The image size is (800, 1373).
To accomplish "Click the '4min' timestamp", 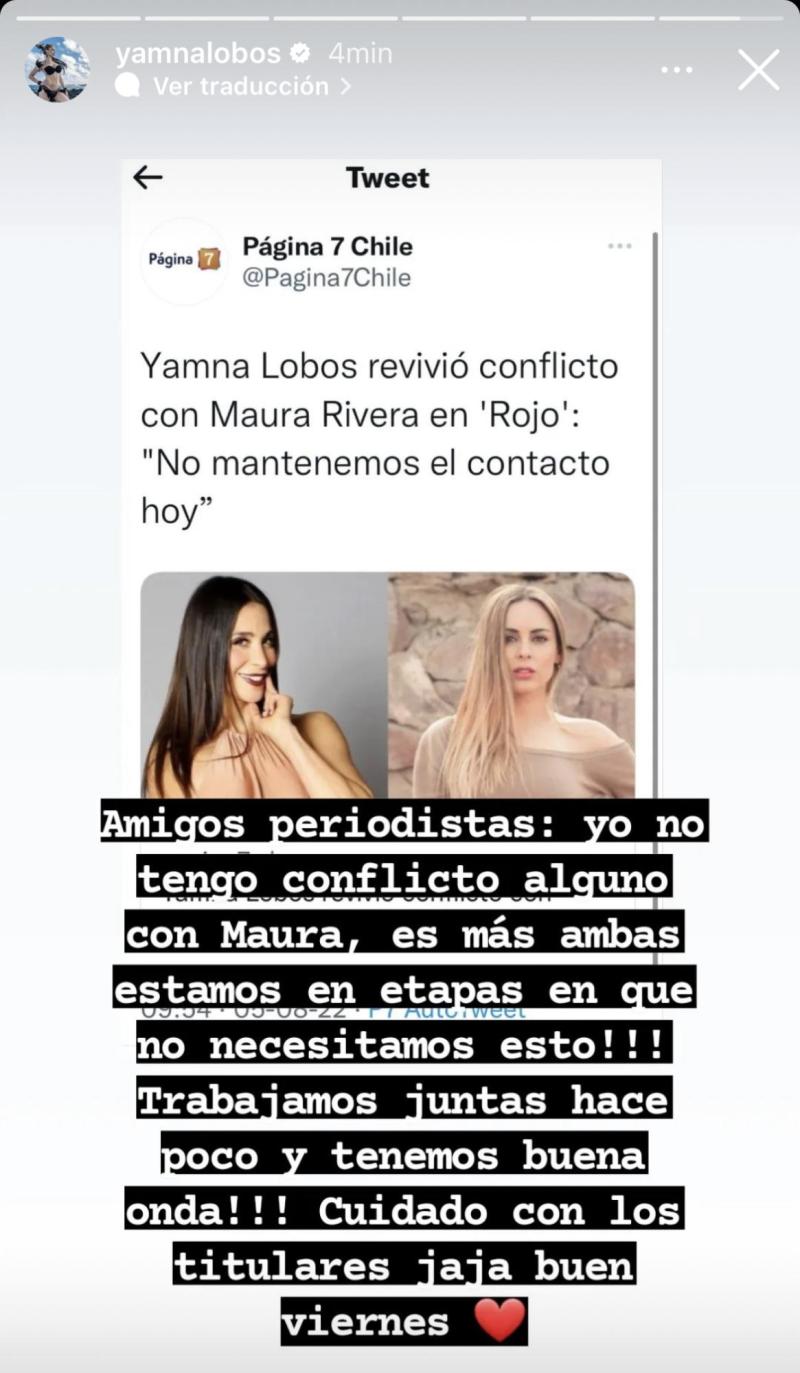I will pos(358,54).
